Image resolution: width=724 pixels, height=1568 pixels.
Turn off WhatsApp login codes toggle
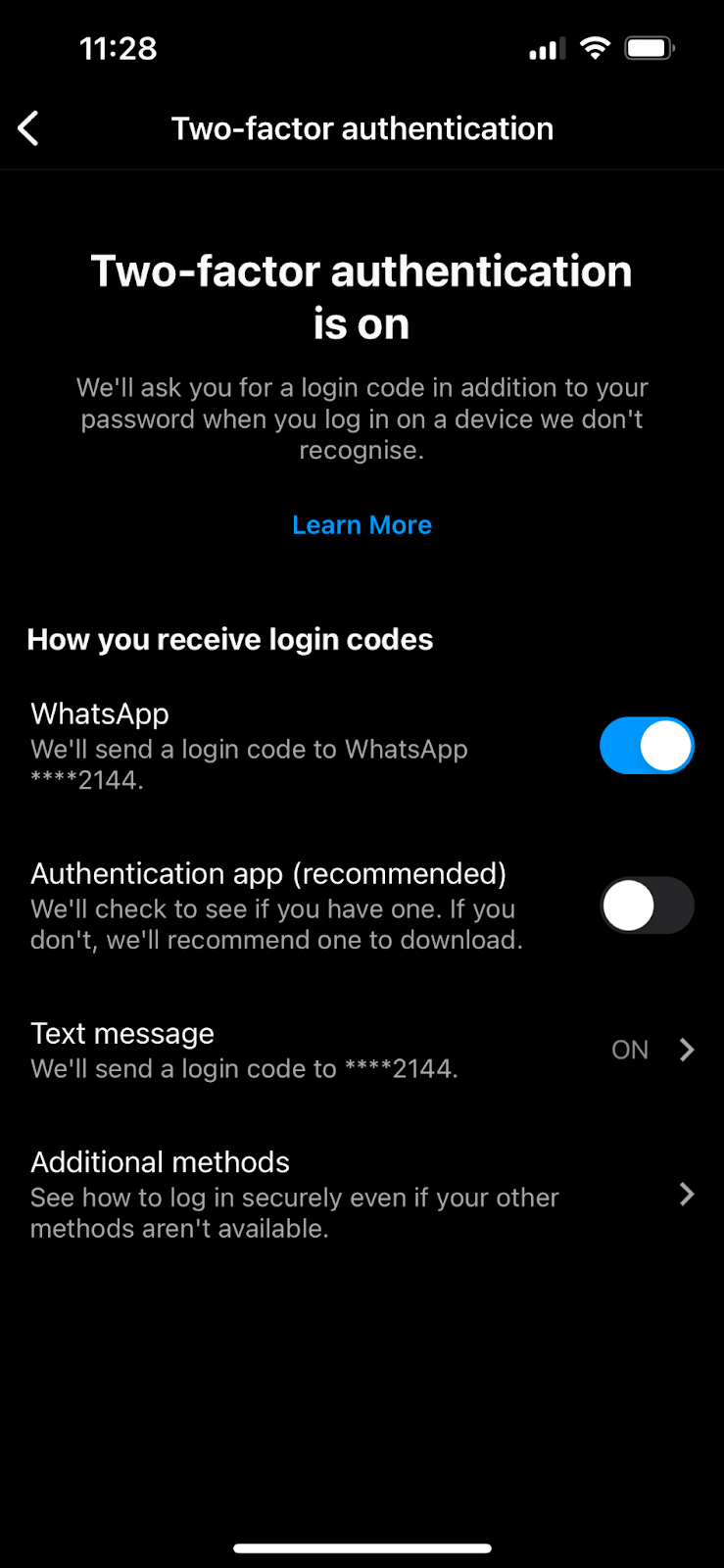[x=647, y=746]
